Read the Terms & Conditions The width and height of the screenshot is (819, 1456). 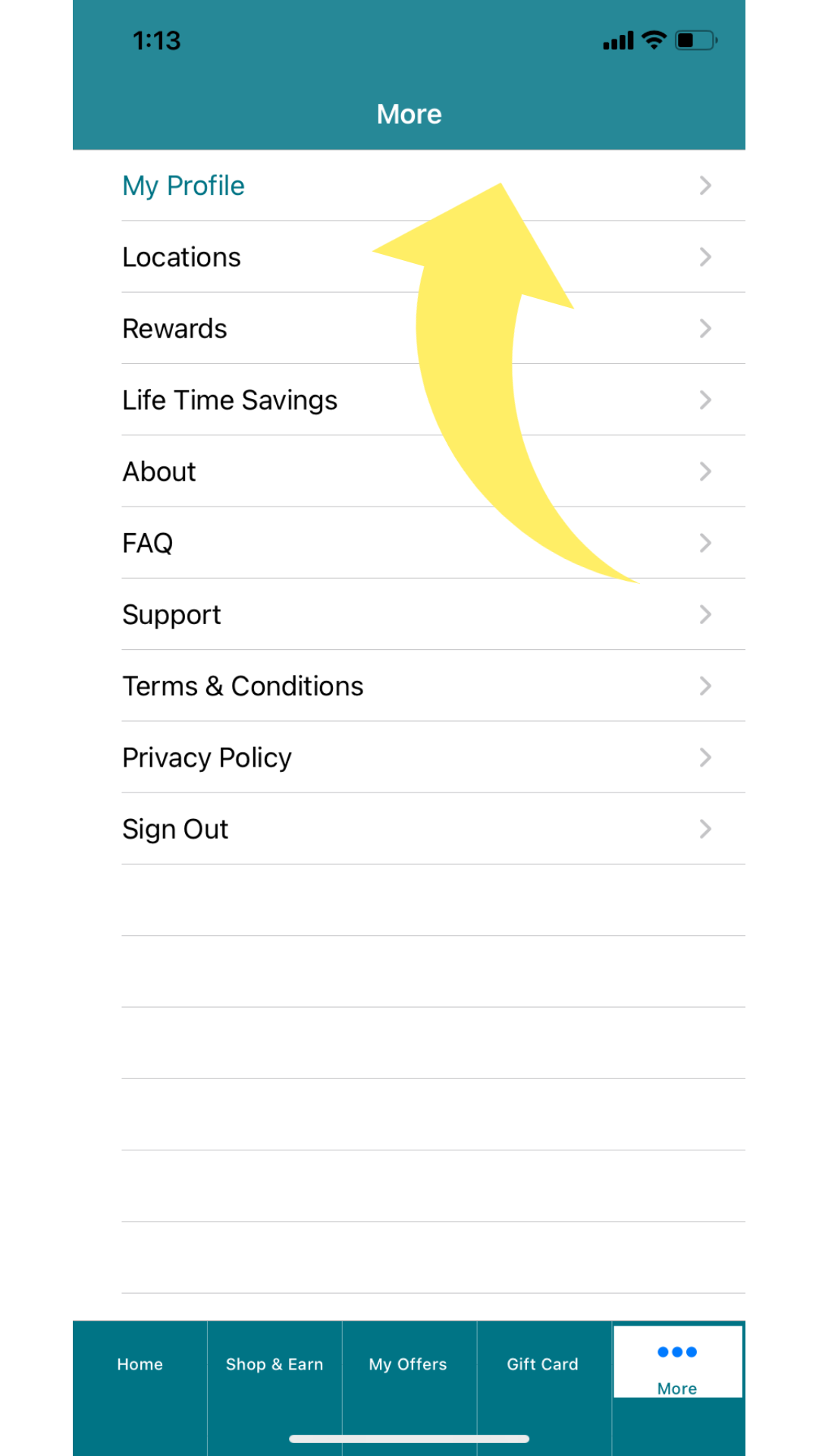coord(243,686)
